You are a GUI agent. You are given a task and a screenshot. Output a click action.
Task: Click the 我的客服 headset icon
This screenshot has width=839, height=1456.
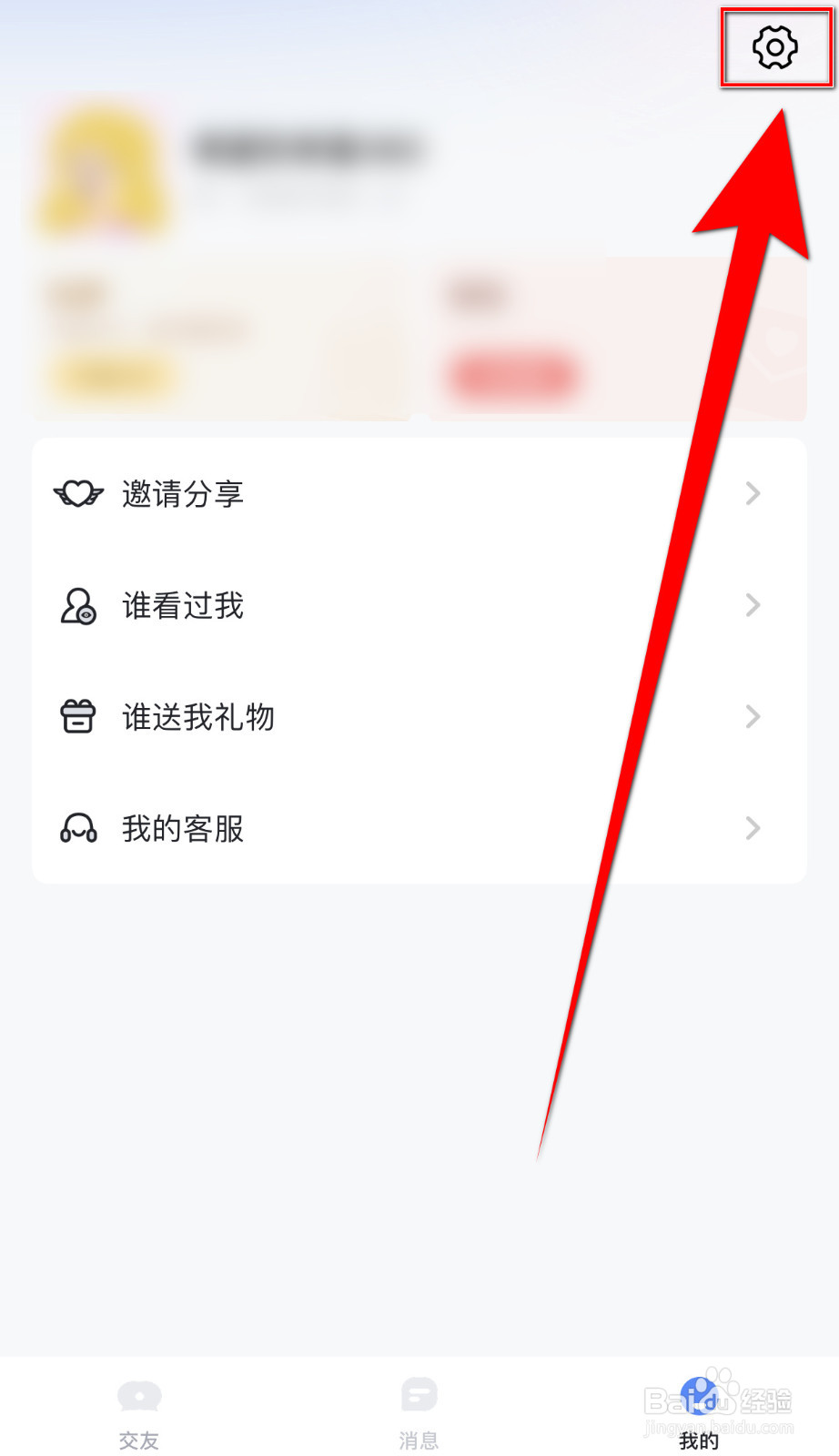77,828
